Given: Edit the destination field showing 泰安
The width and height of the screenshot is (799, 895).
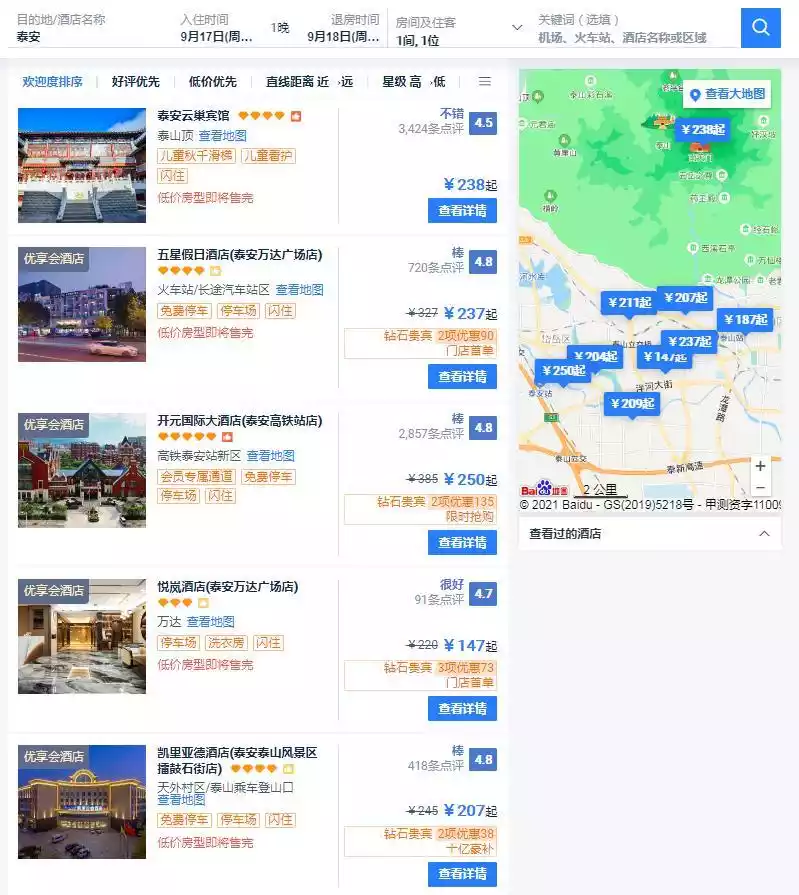Looking at the screenshot, I should 80,37.
